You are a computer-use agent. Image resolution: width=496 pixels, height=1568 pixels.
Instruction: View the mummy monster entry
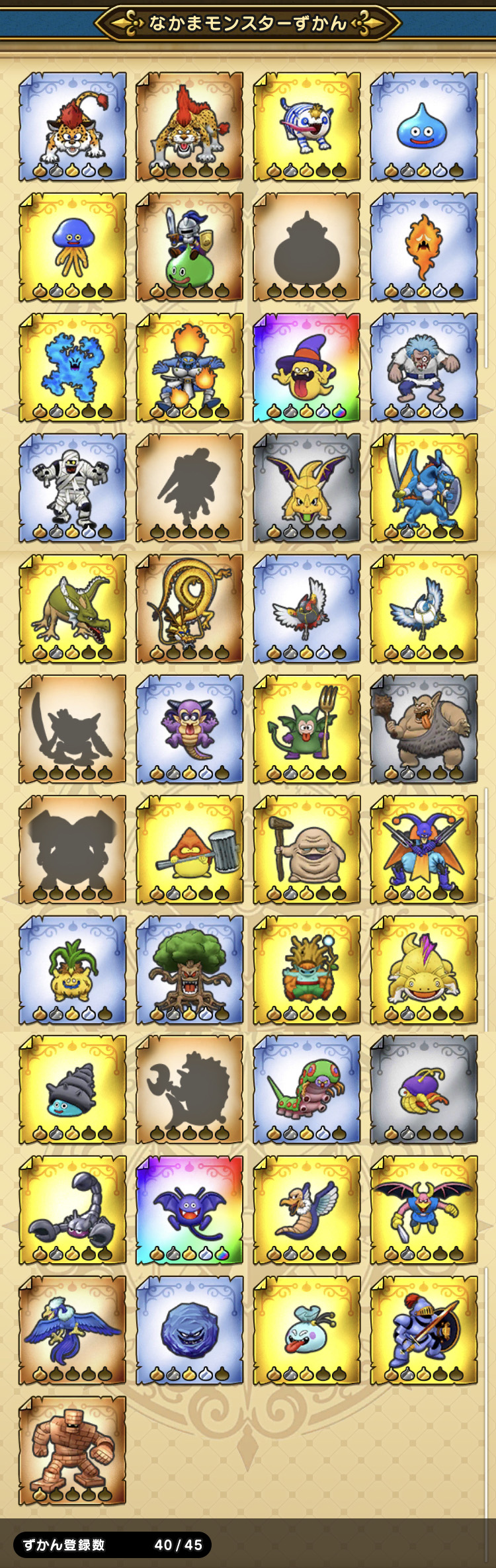(72, 488)
